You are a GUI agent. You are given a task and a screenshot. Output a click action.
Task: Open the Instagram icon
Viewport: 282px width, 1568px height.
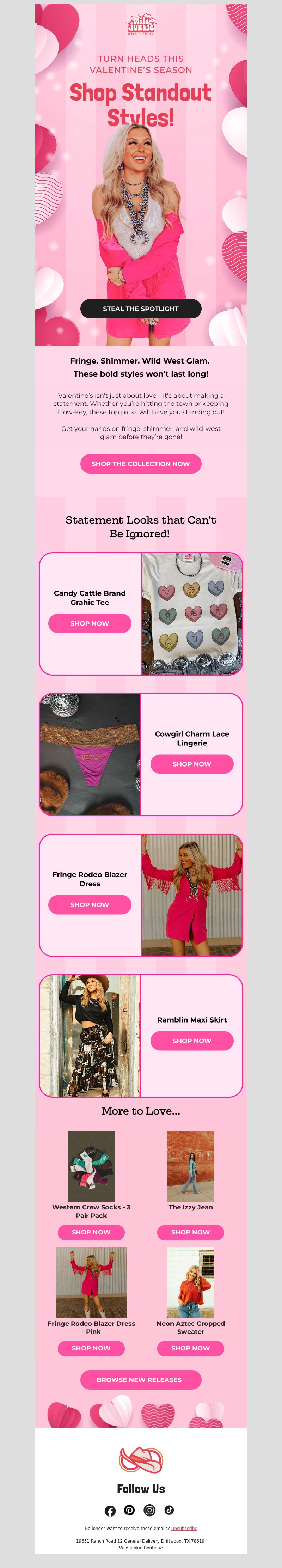149,1510
